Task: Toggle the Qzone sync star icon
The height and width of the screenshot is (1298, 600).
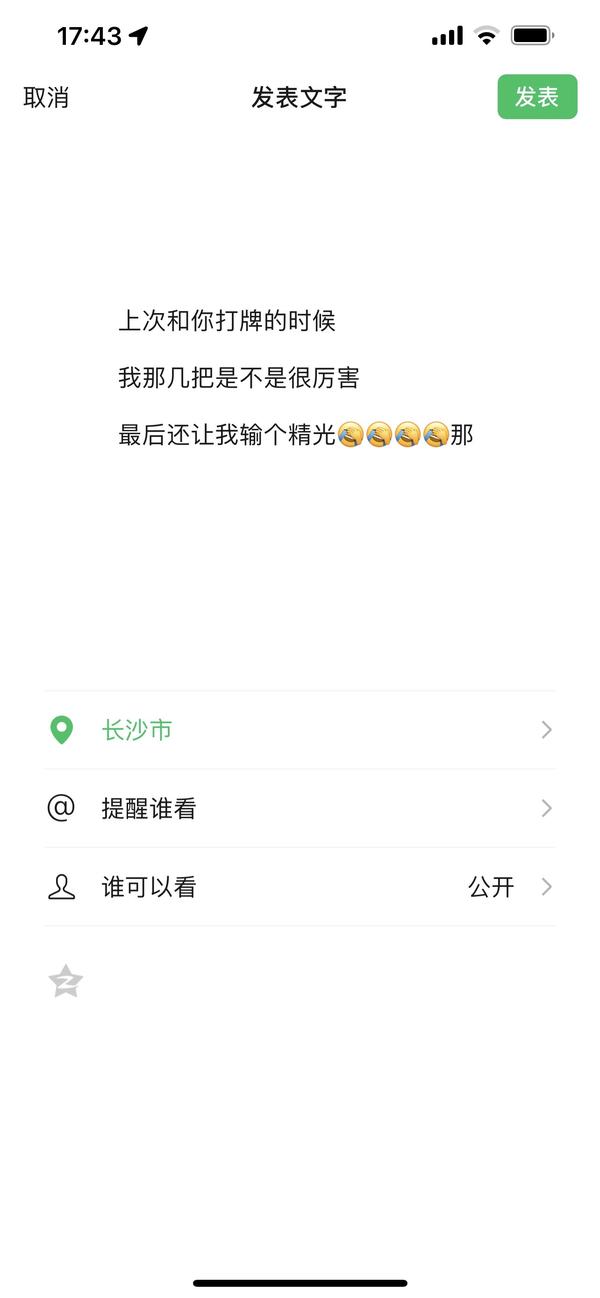Action: (x=66, y=981)
